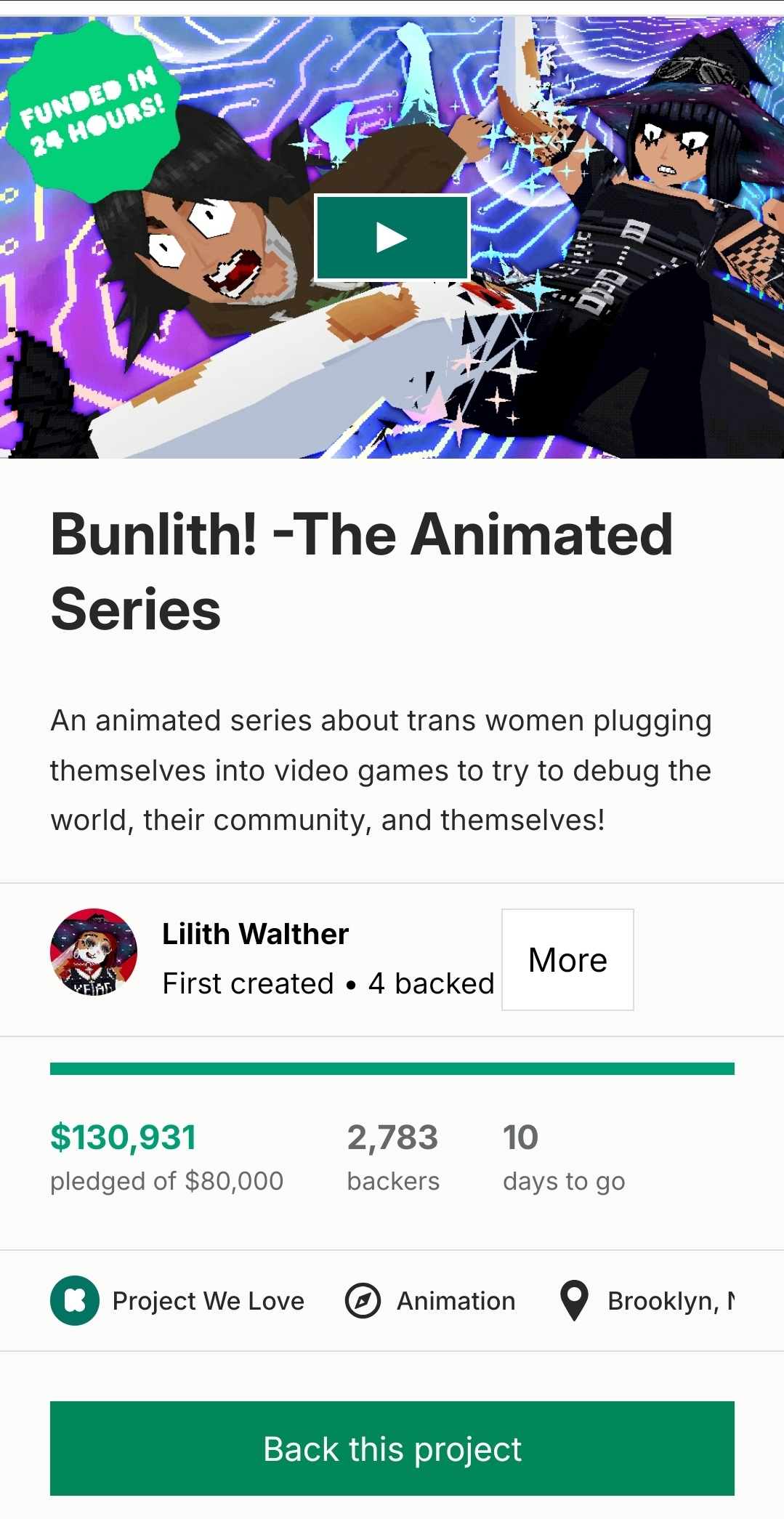View projects located in Brooklyn
The width and height of the screenshot is (784, 1519).
pyautogui.click(x=647, y=1301)
